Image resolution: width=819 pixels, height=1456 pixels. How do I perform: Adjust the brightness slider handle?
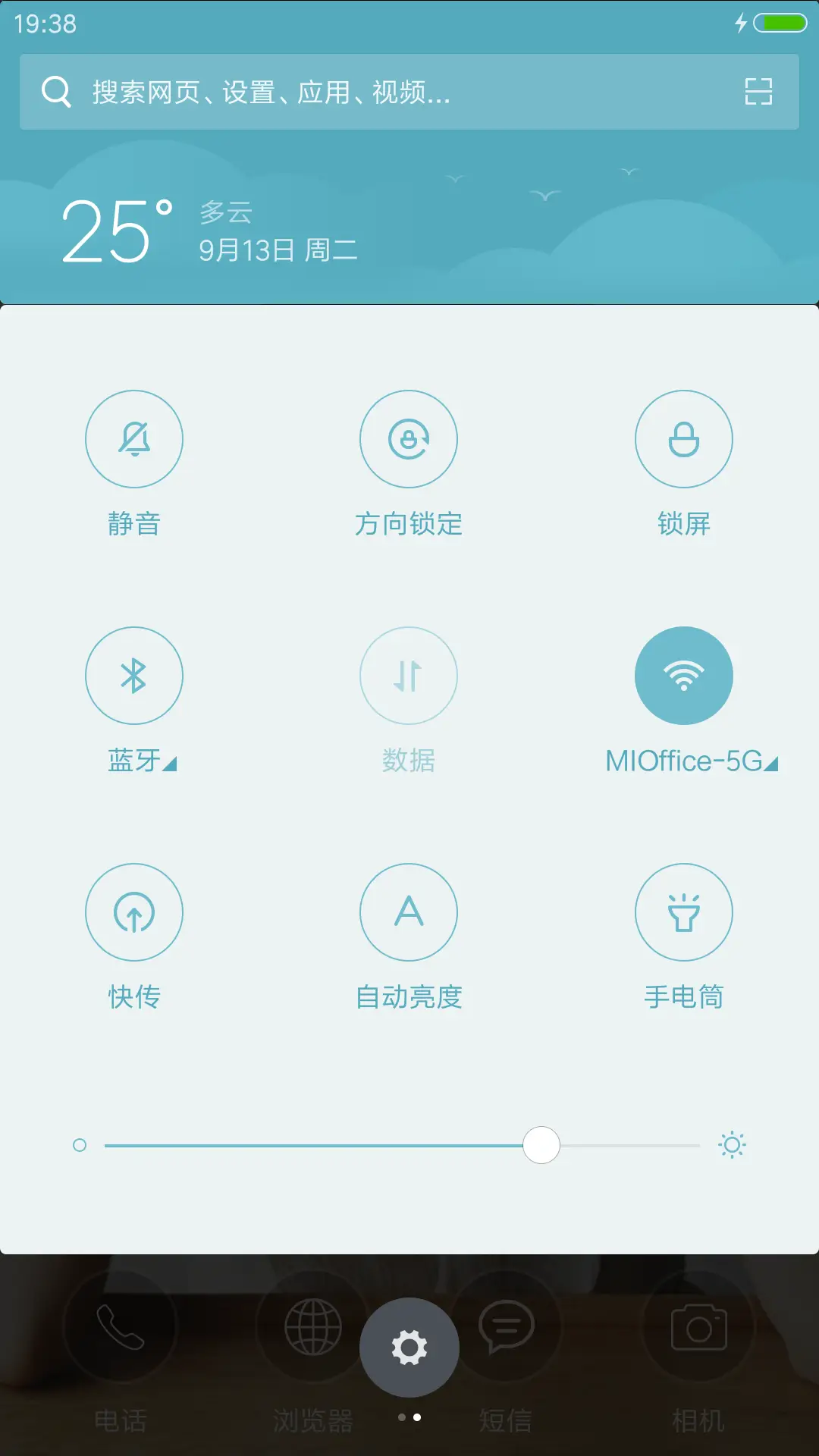coord(541,1145)
